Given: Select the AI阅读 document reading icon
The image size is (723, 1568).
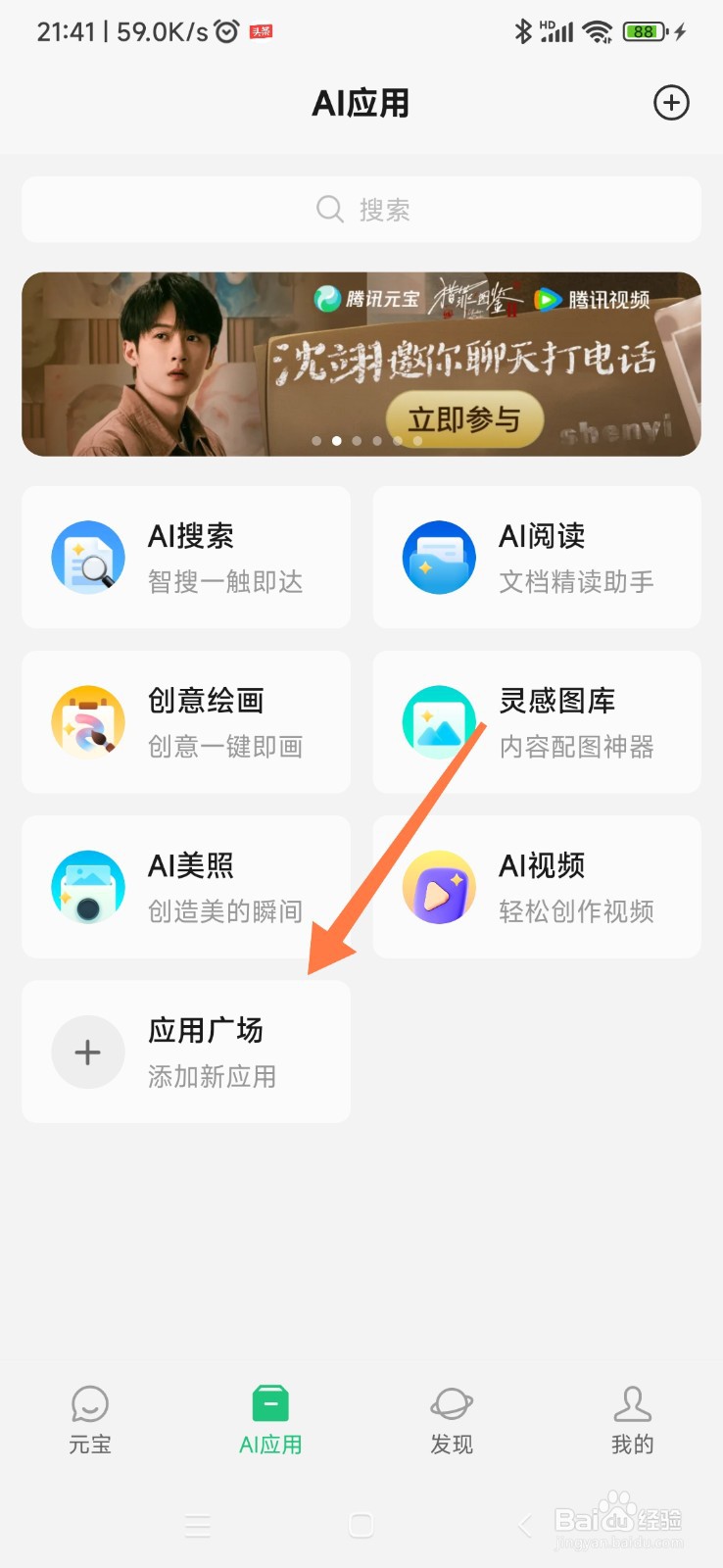Looking at the screenshot, I should click(439, 557).
